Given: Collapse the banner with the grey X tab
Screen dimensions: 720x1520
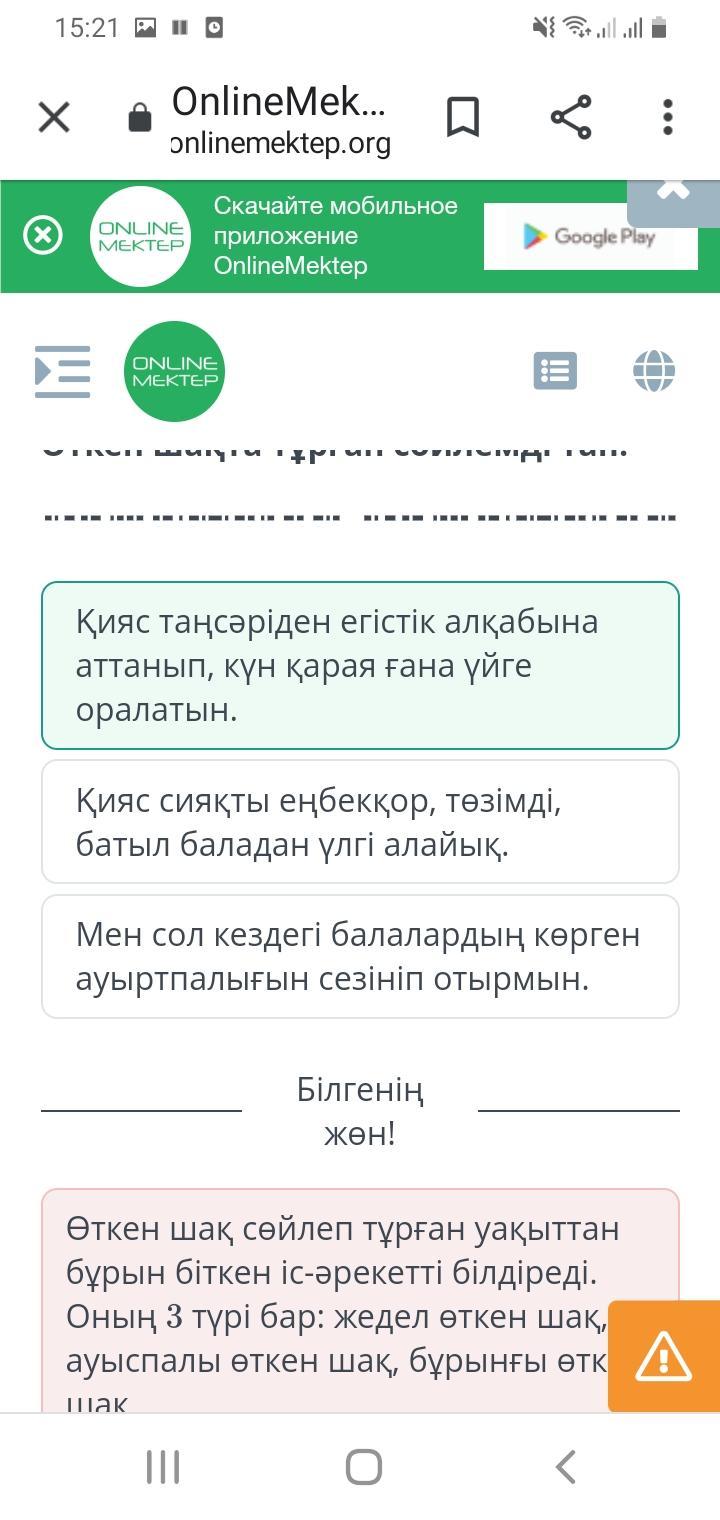Looking at the screenshot, I should (673, 197).
